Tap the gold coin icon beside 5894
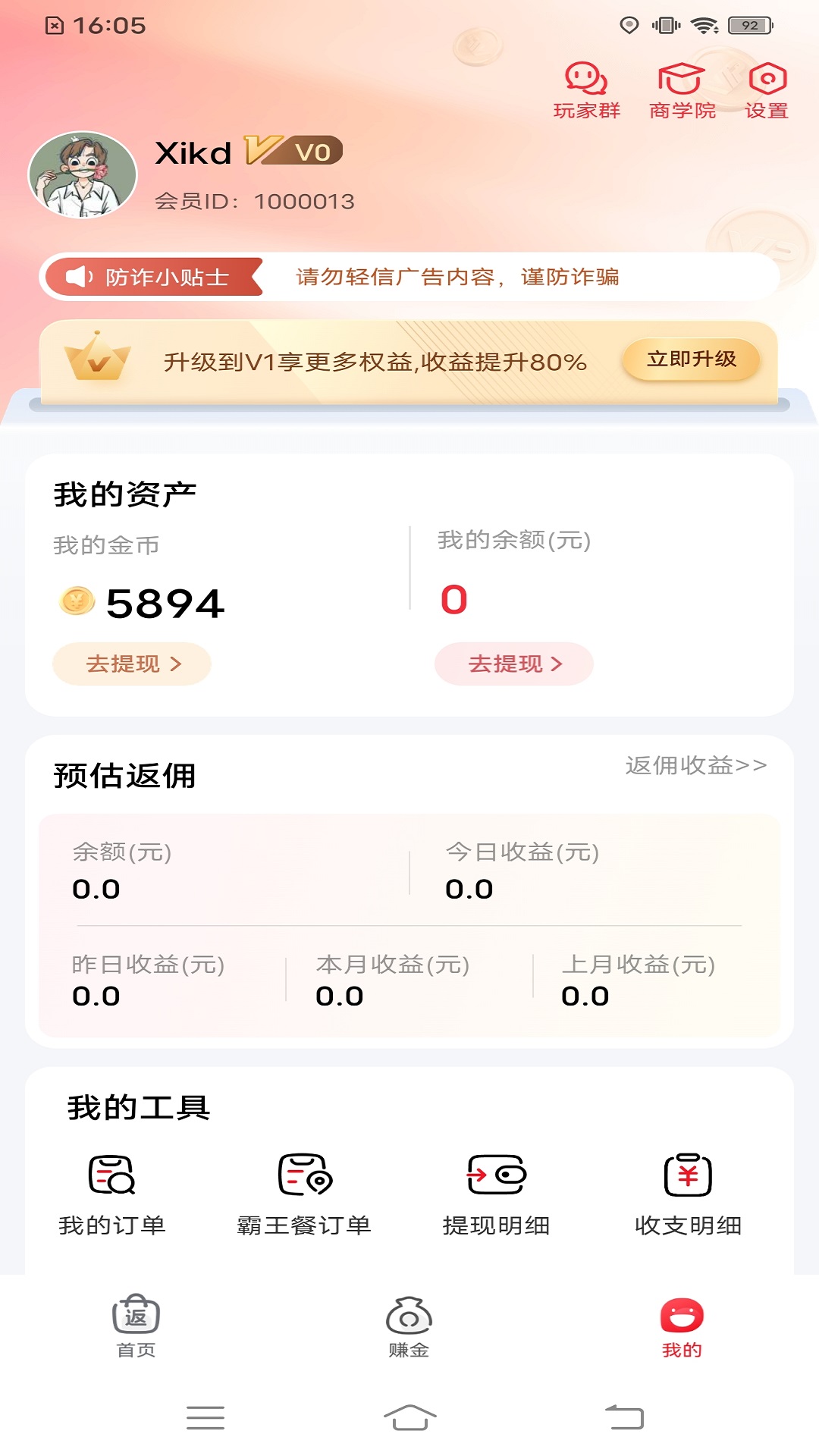Image resolution: width=819 pixels, height=1456 pixels. point(75,602)
